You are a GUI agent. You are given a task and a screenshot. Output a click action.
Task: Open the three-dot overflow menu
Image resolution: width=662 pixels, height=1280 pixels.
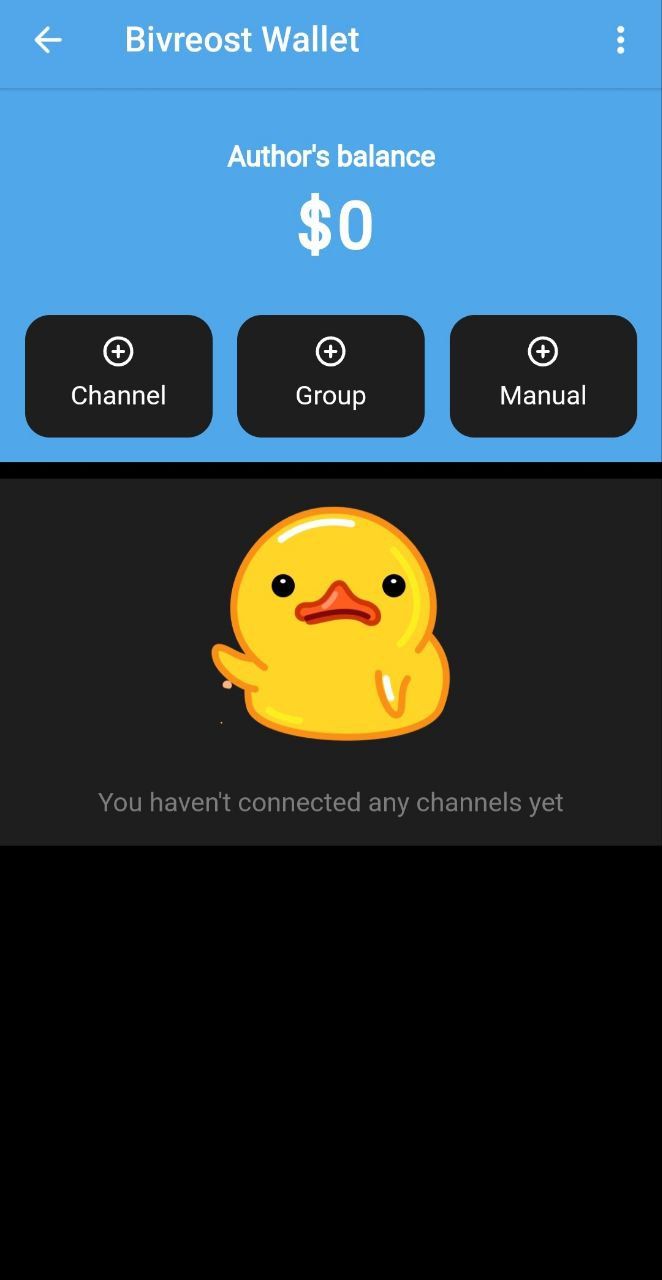tap(620, 40)
